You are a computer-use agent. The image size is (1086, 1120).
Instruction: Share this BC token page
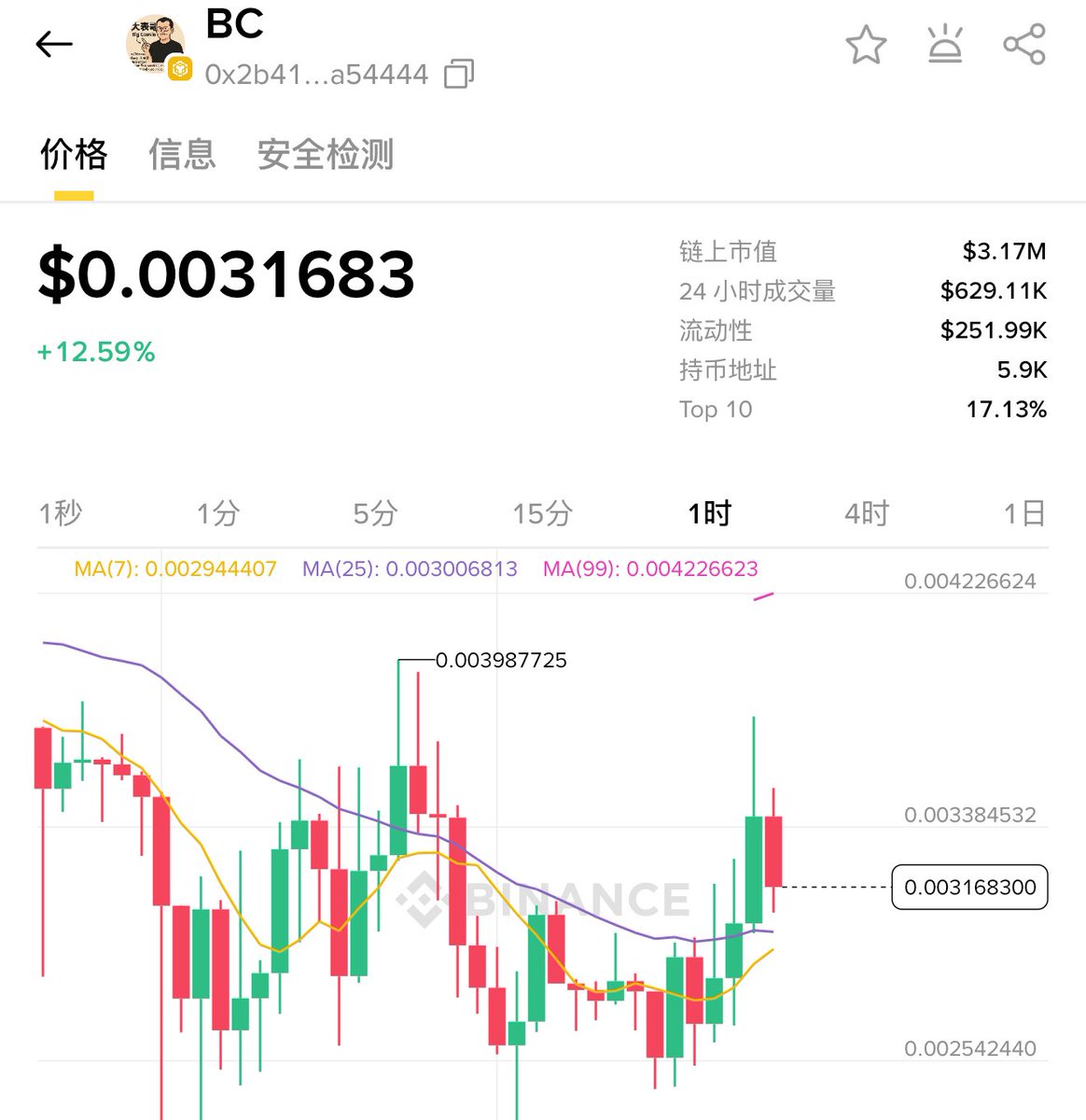pyautogui.click(x=1024, y=45)
